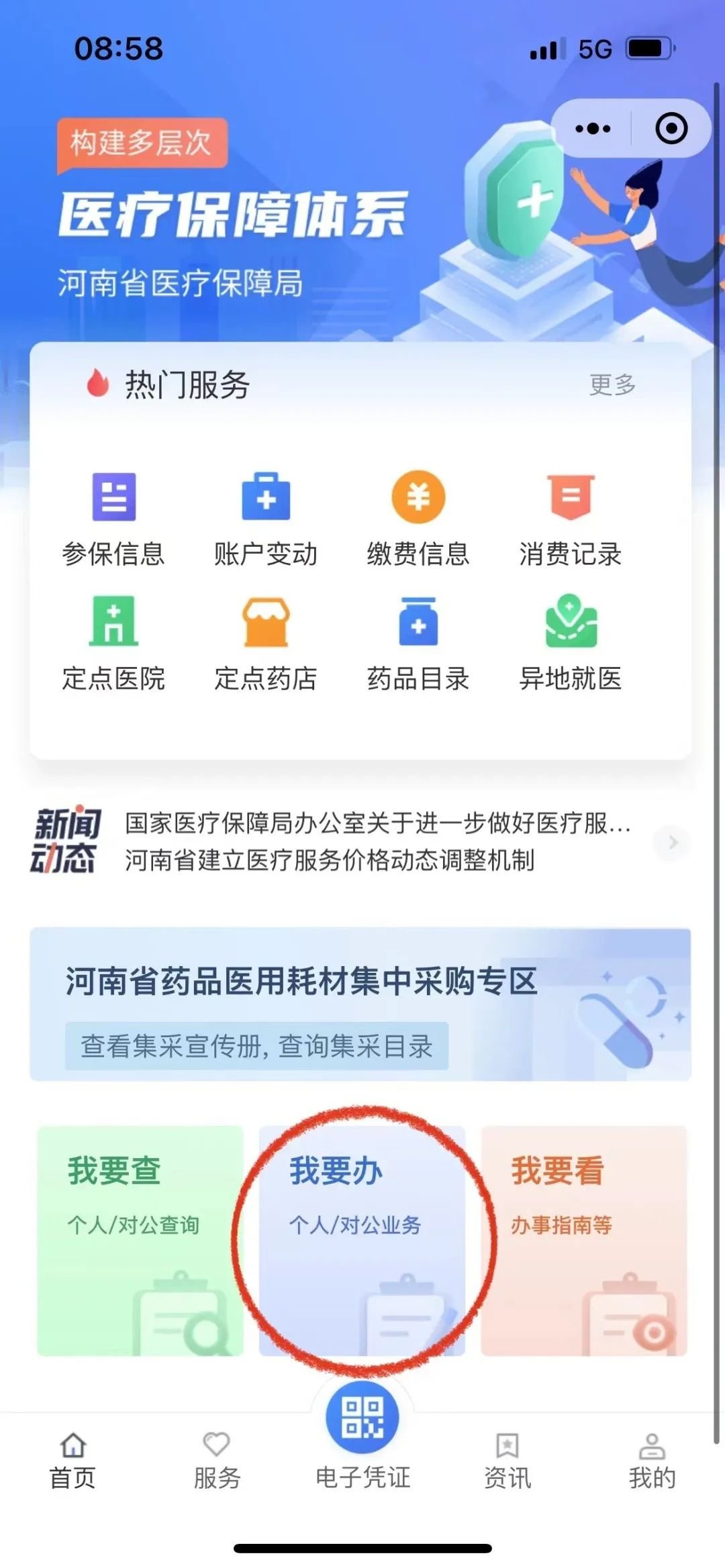Open the mini program three-dot menu
Viewport: 725px width, 1568px height.
(x=592, y=128)
